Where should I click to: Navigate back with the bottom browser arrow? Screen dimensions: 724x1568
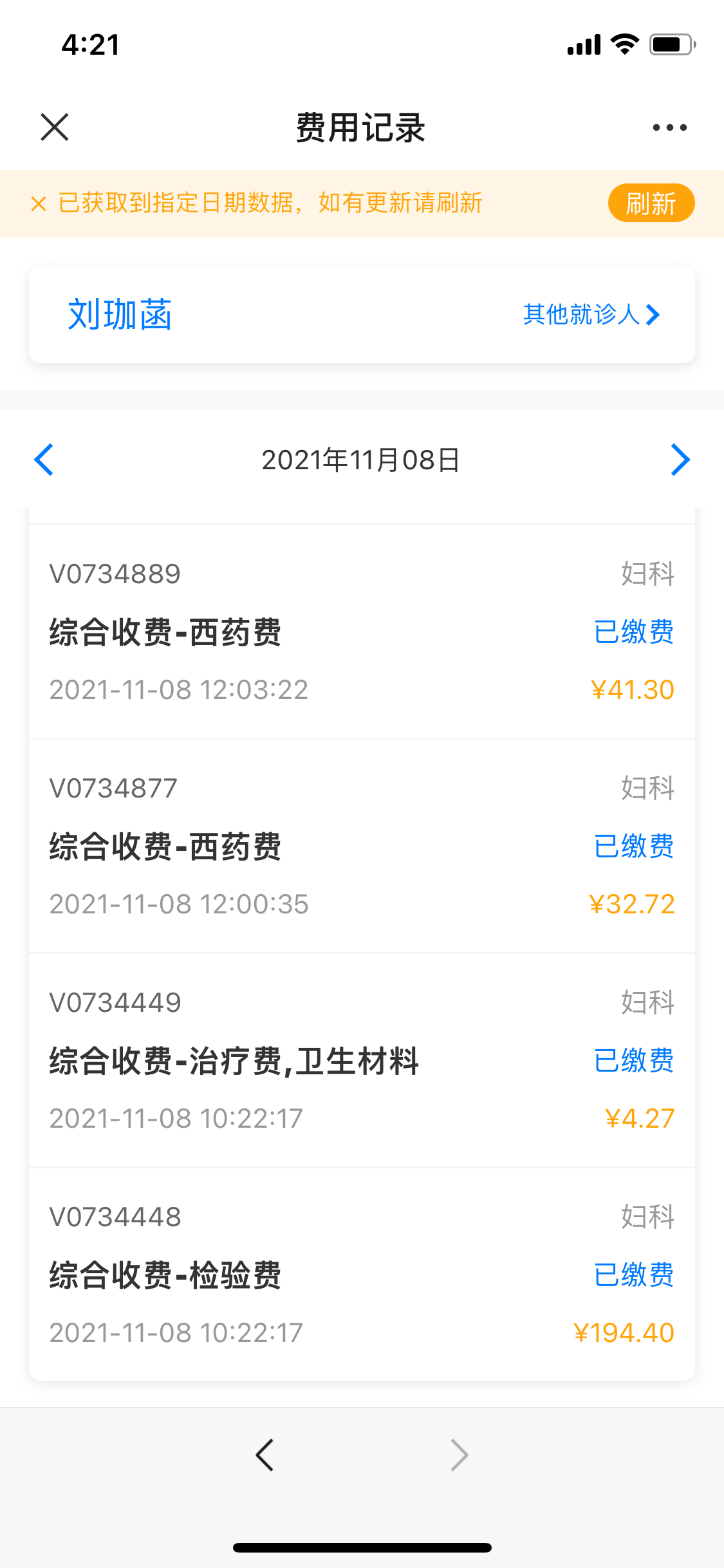pyautogui.click(x=265, y=1455)
